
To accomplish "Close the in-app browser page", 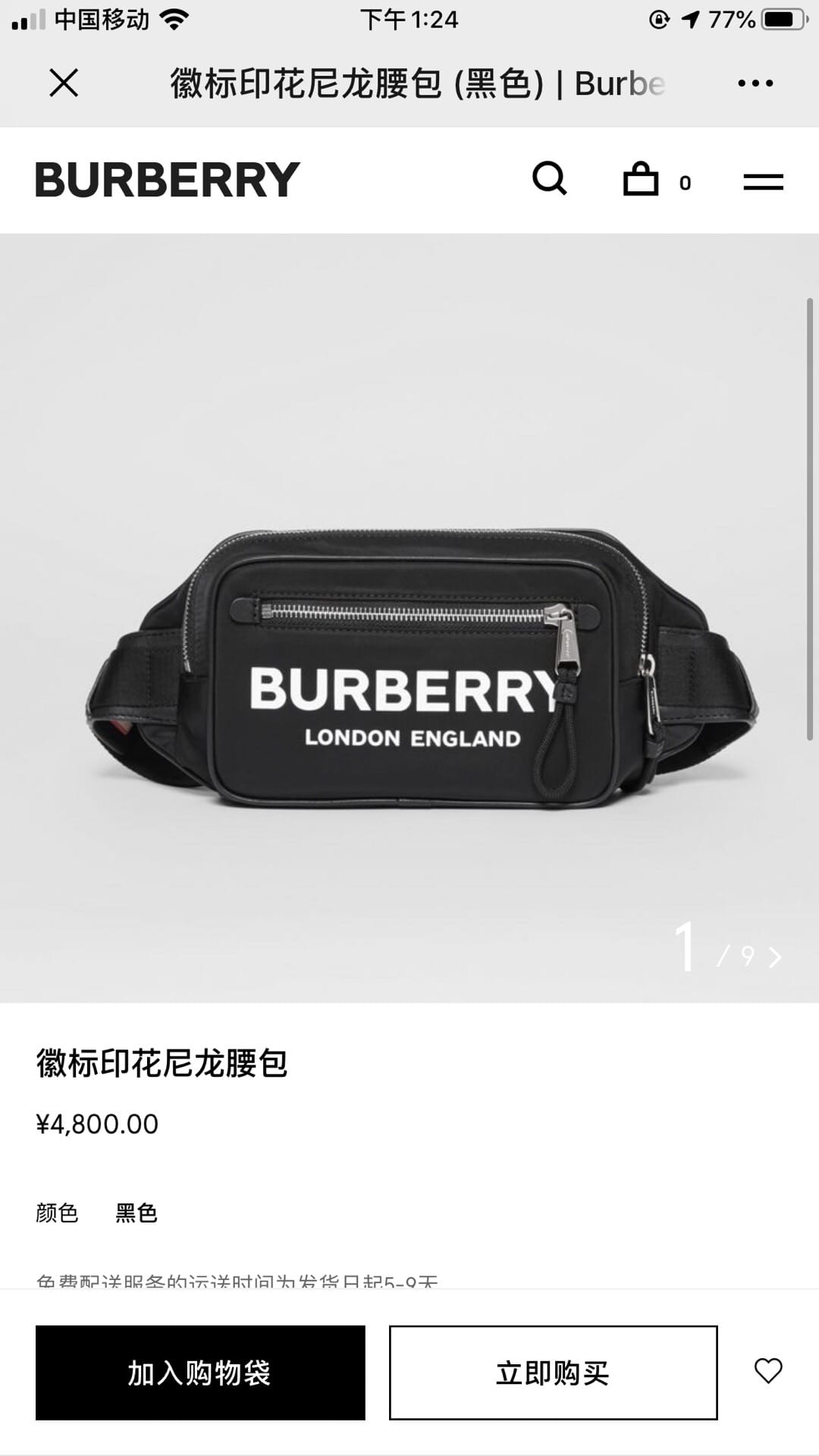I will 64,83.
